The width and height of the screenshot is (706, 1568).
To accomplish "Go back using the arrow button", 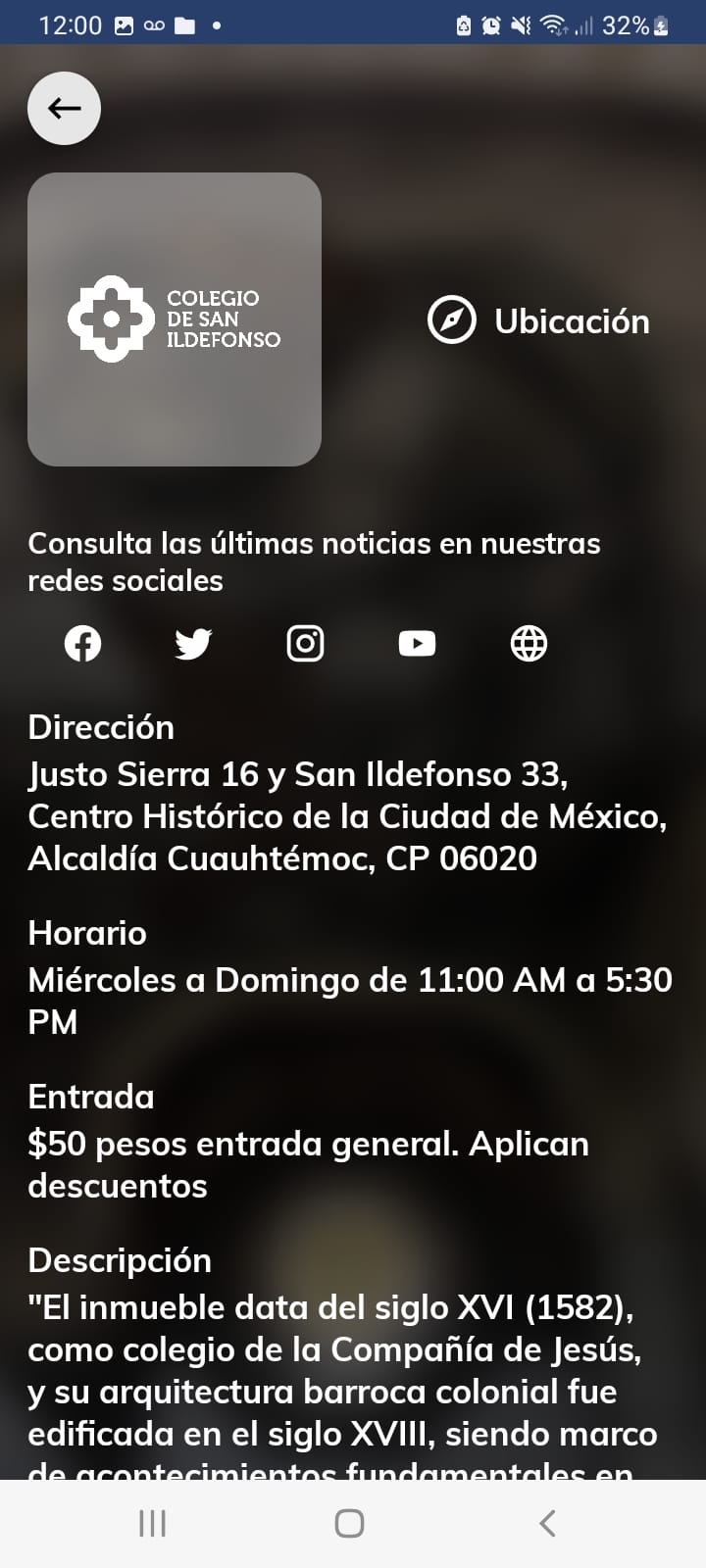I will click(x=64, y=108).
